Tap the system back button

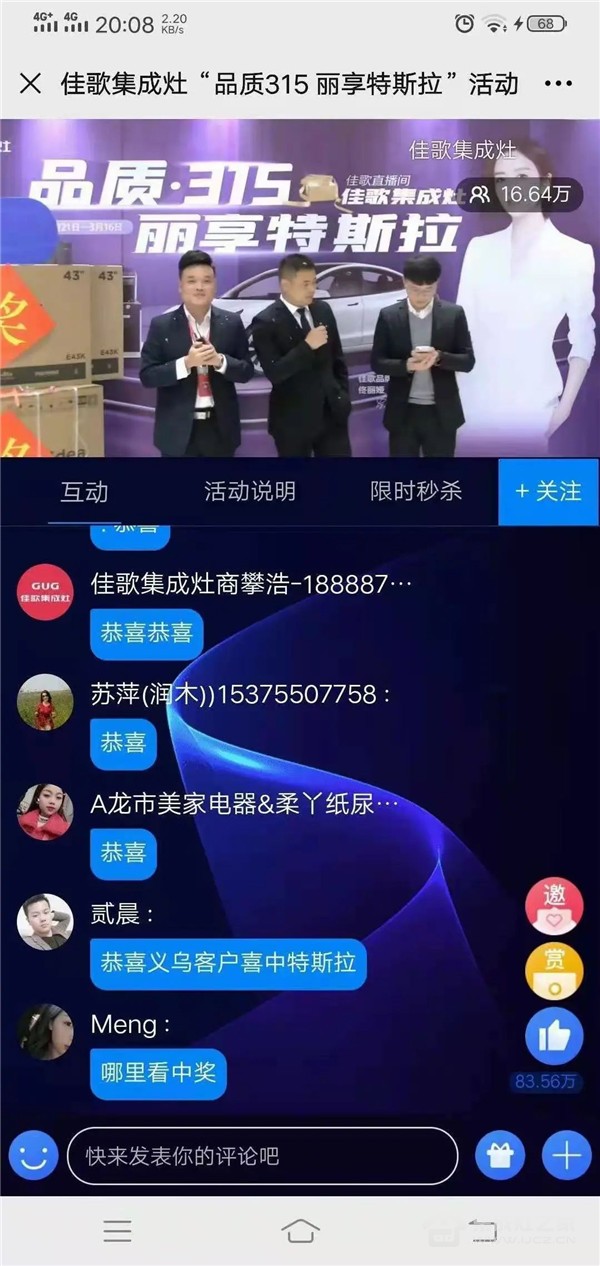pos(482,1230)
